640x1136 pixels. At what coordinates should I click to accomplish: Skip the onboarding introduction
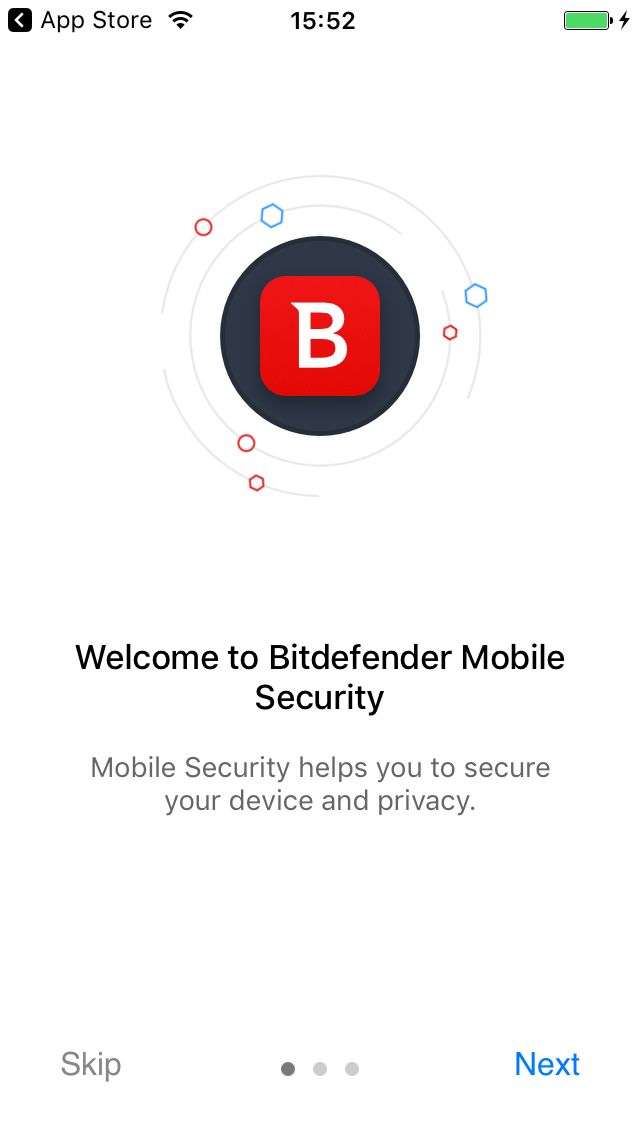tap(91, 1065)
